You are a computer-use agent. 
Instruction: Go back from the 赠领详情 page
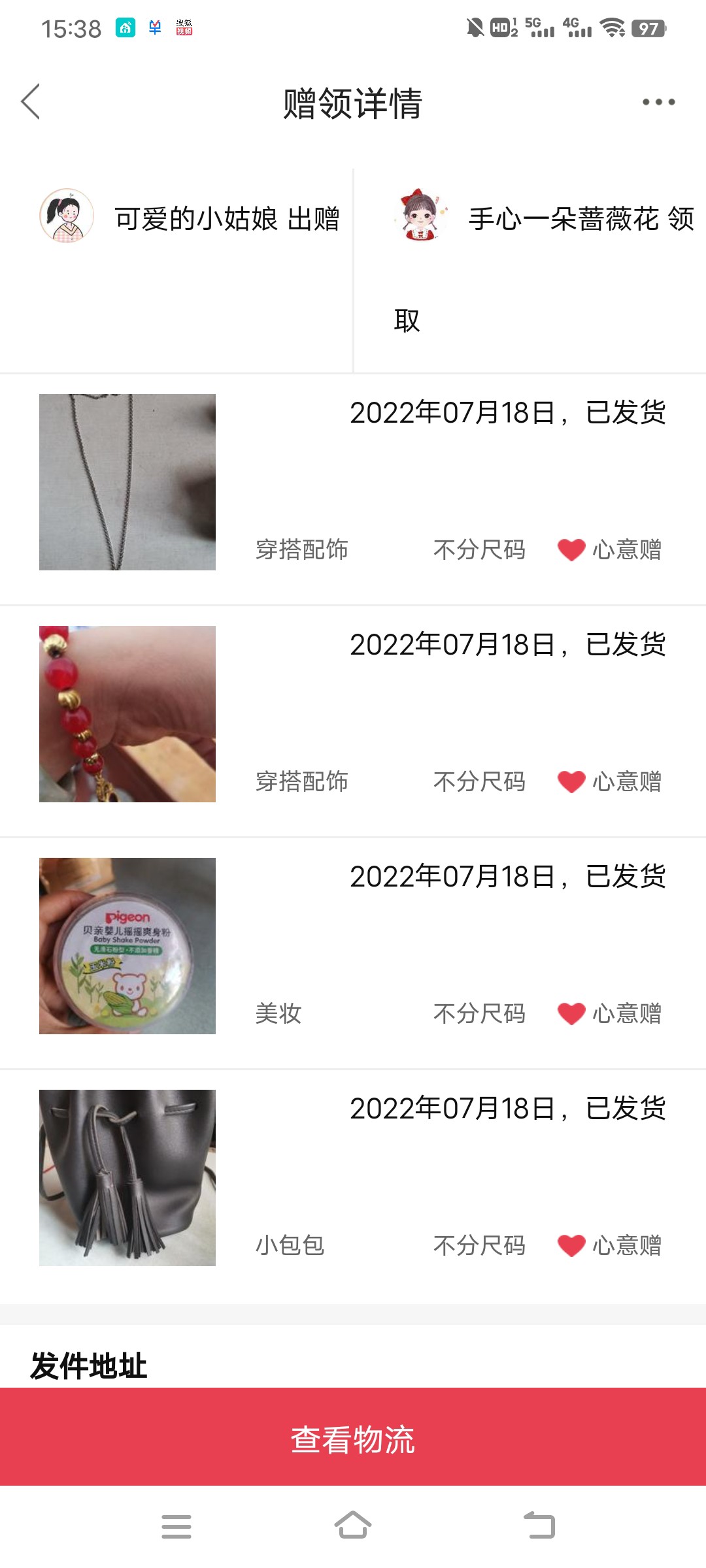click(x=31, y=102)
